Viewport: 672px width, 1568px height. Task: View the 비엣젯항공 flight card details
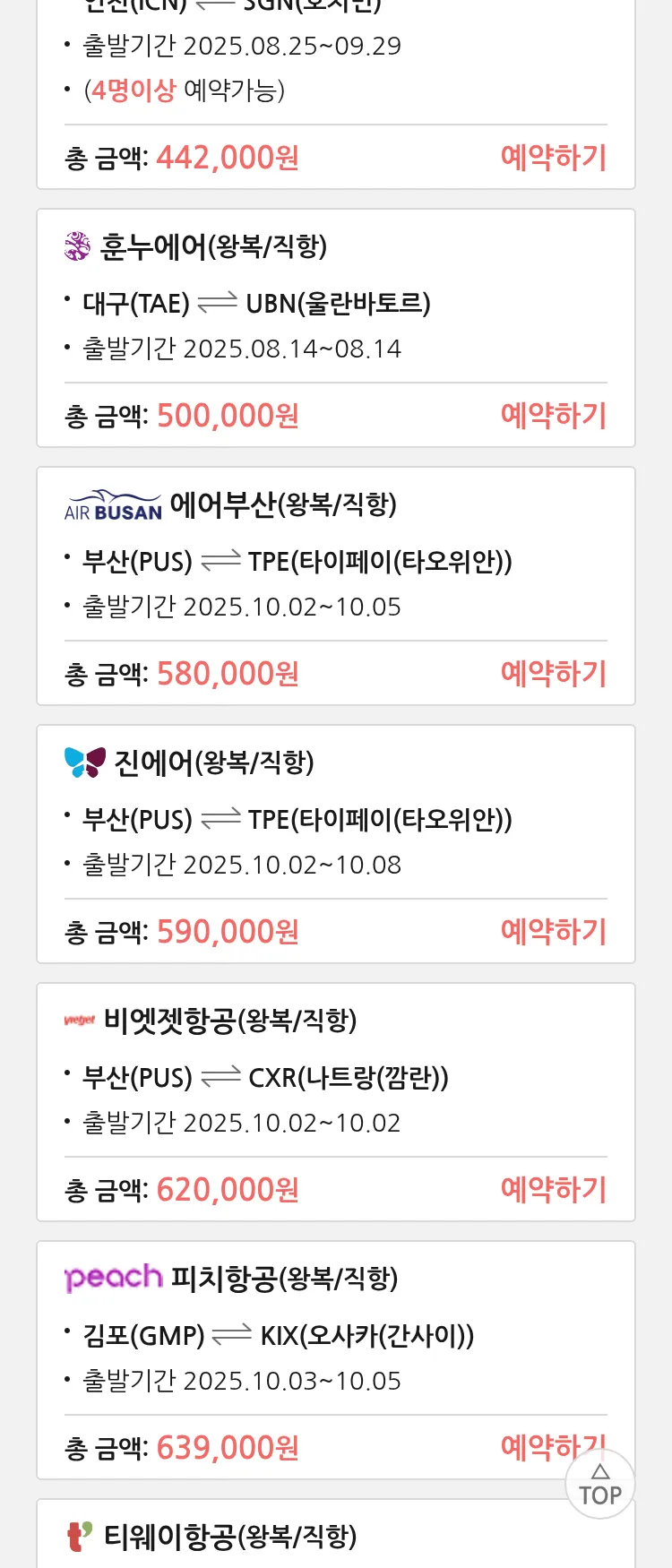click(x=335, y=1079)
